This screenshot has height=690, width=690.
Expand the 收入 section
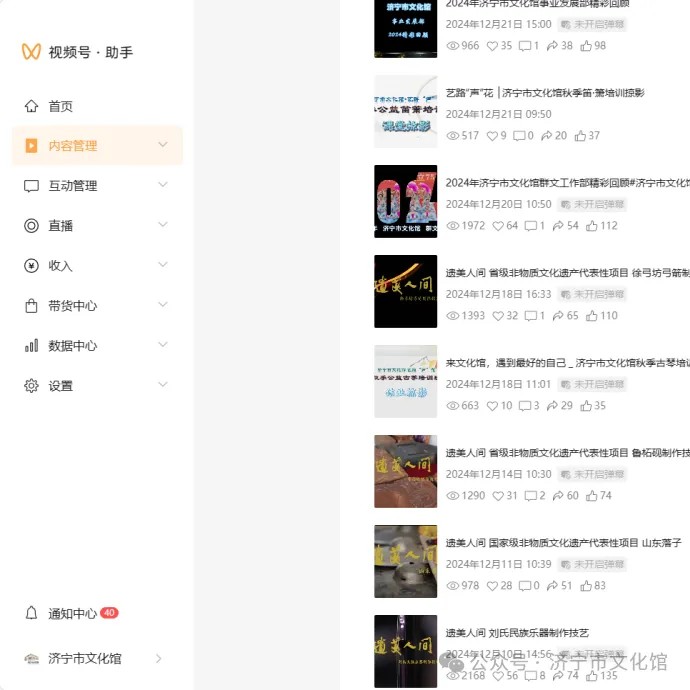tap(60, 266)
